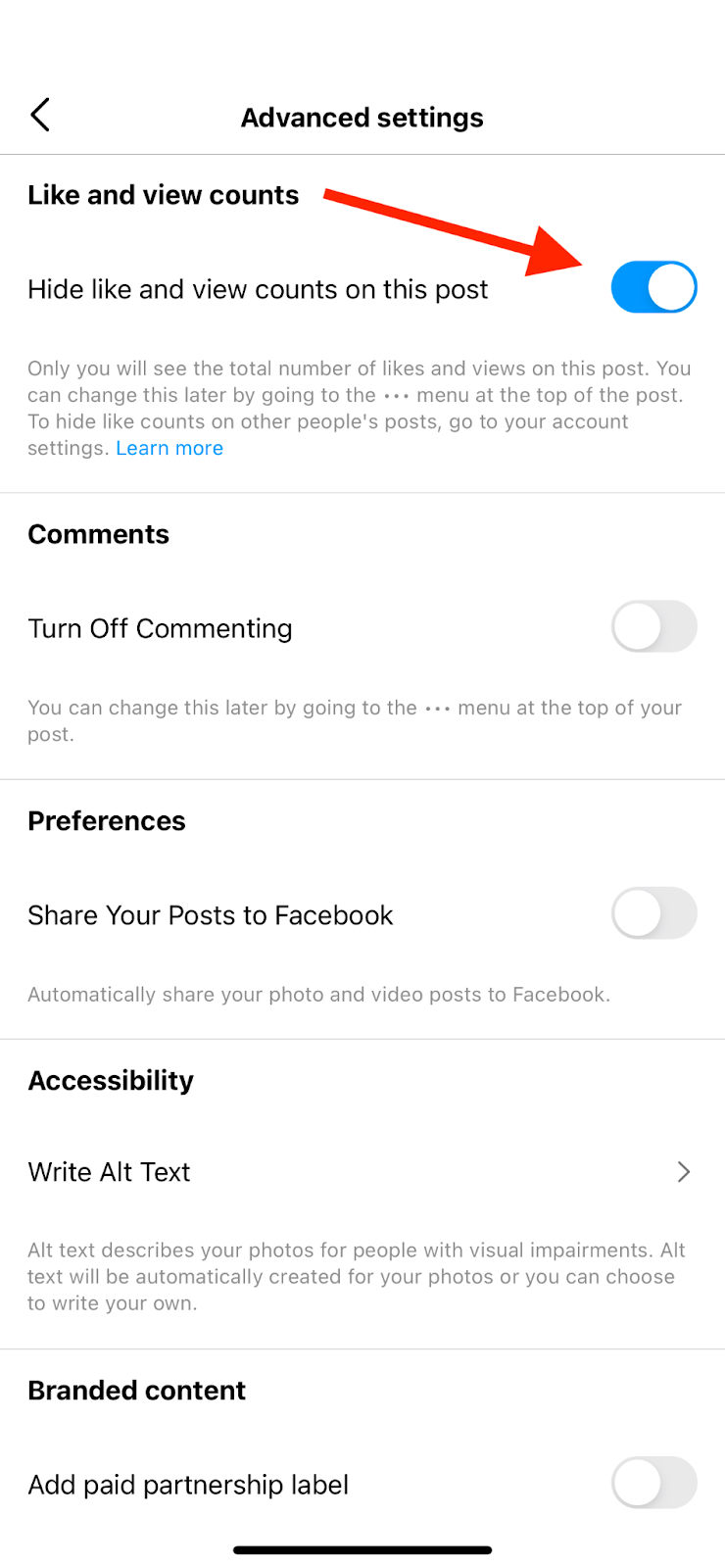Viewport: 725px width, 1568px height.
Task: Toggle Add paid partnership label on
Action: 653,1483
